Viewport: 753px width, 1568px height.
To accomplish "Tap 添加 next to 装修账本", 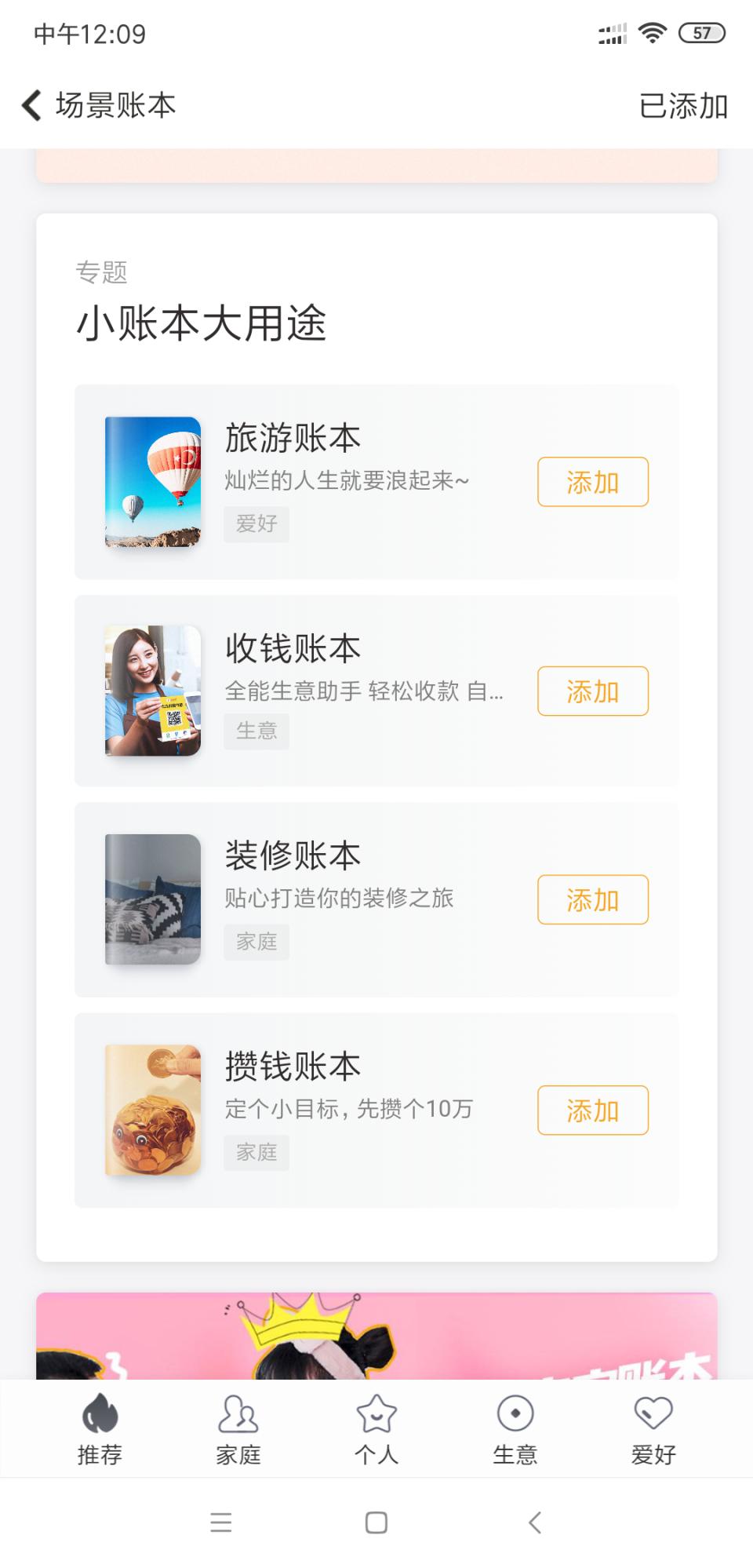I will tap(592, 900).
